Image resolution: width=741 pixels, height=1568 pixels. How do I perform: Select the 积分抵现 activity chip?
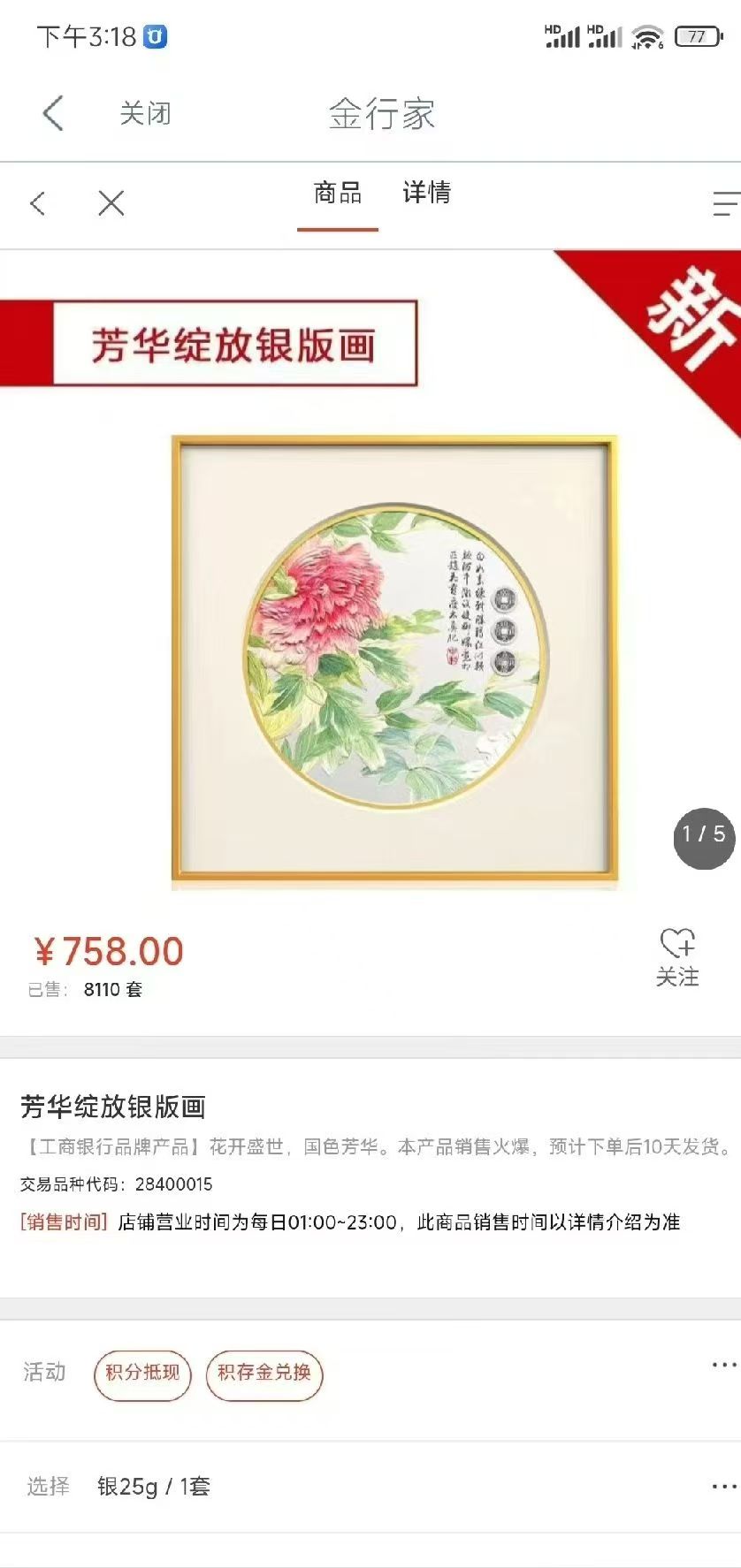click(x=142, y=1373)
